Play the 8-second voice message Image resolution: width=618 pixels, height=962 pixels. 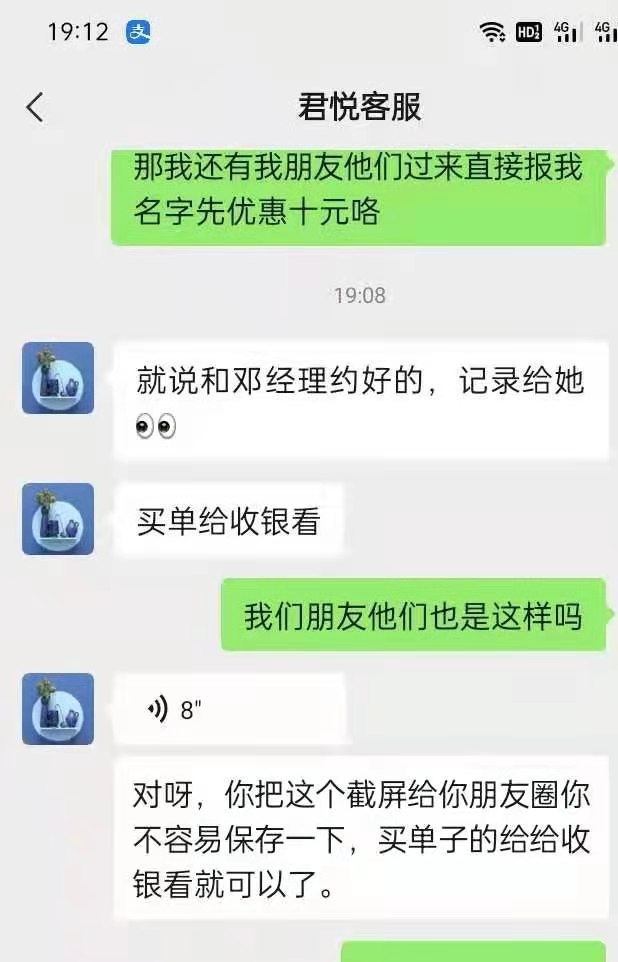tap(228, 709)
